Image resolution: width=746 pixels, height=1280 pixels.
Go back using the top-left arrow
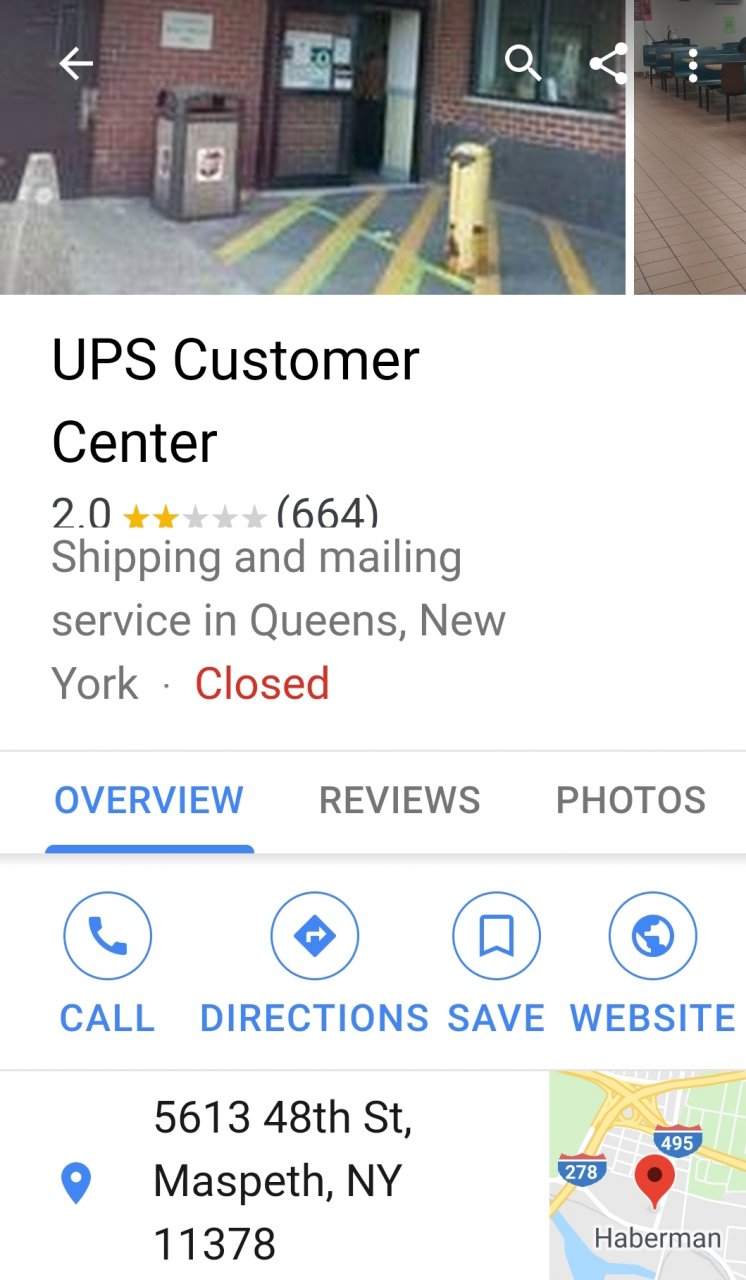76,64
